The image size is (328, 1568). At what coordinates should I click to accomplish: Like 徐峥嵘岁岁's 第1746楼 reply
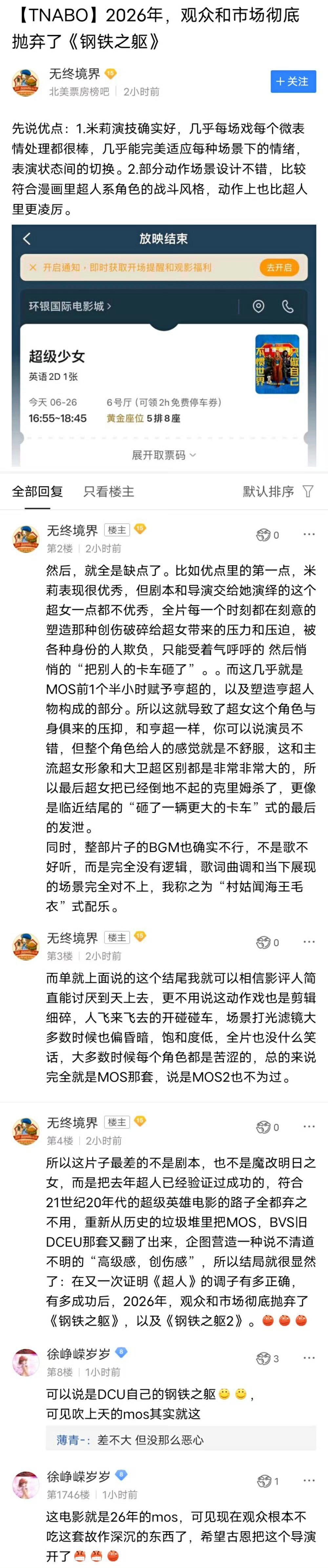pos(268,1481)
